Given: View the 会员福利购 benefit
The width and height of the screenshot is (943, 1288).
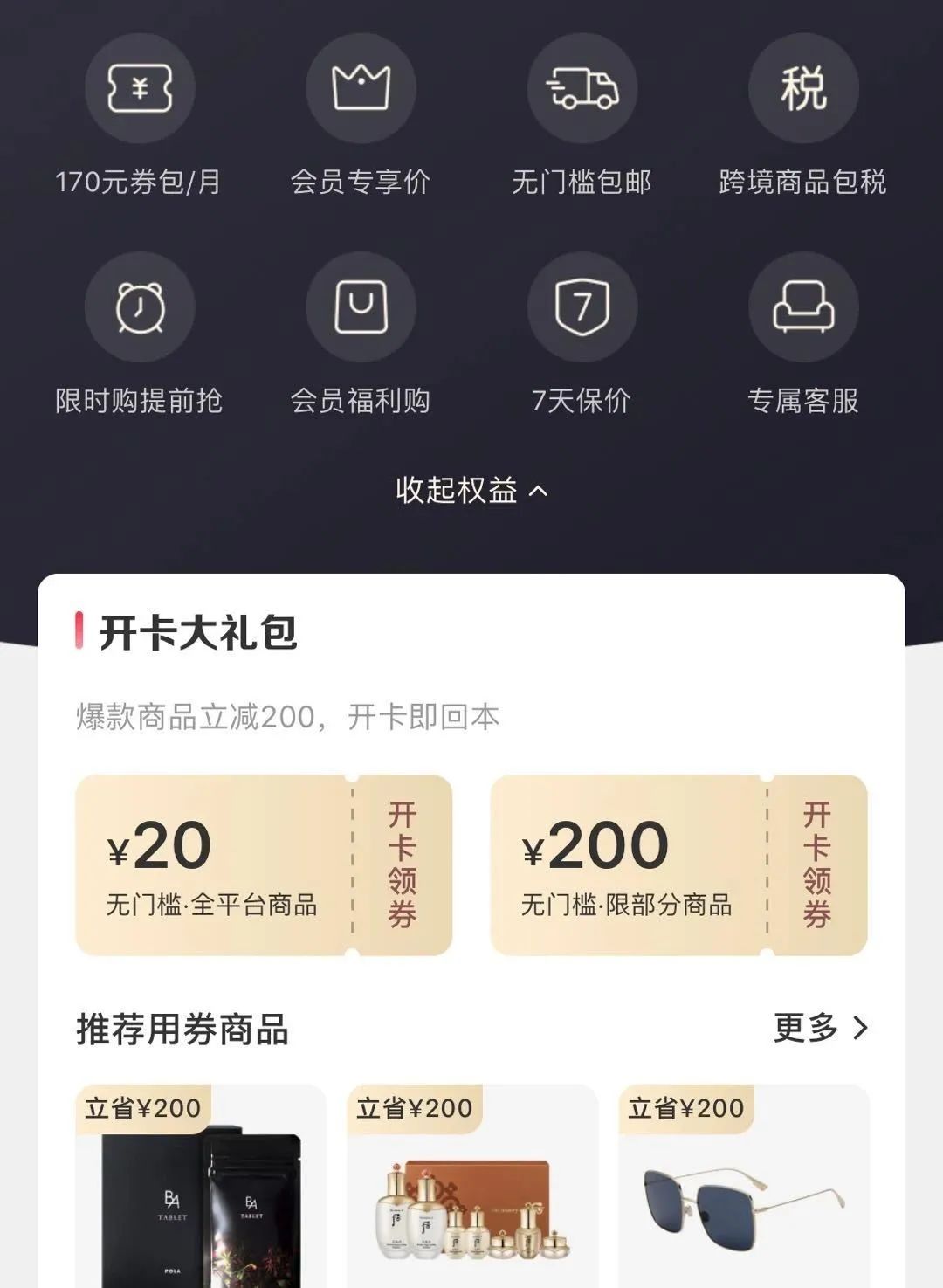Looking at the screenshot, I should coord(361,307).
